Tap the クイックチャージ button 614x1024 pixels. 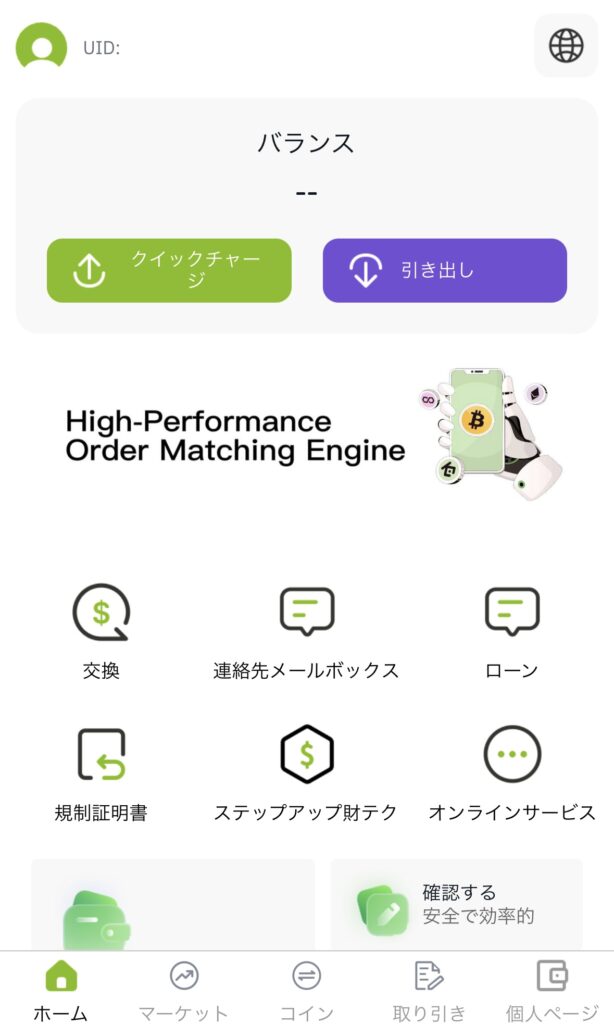tap(169, 270)
